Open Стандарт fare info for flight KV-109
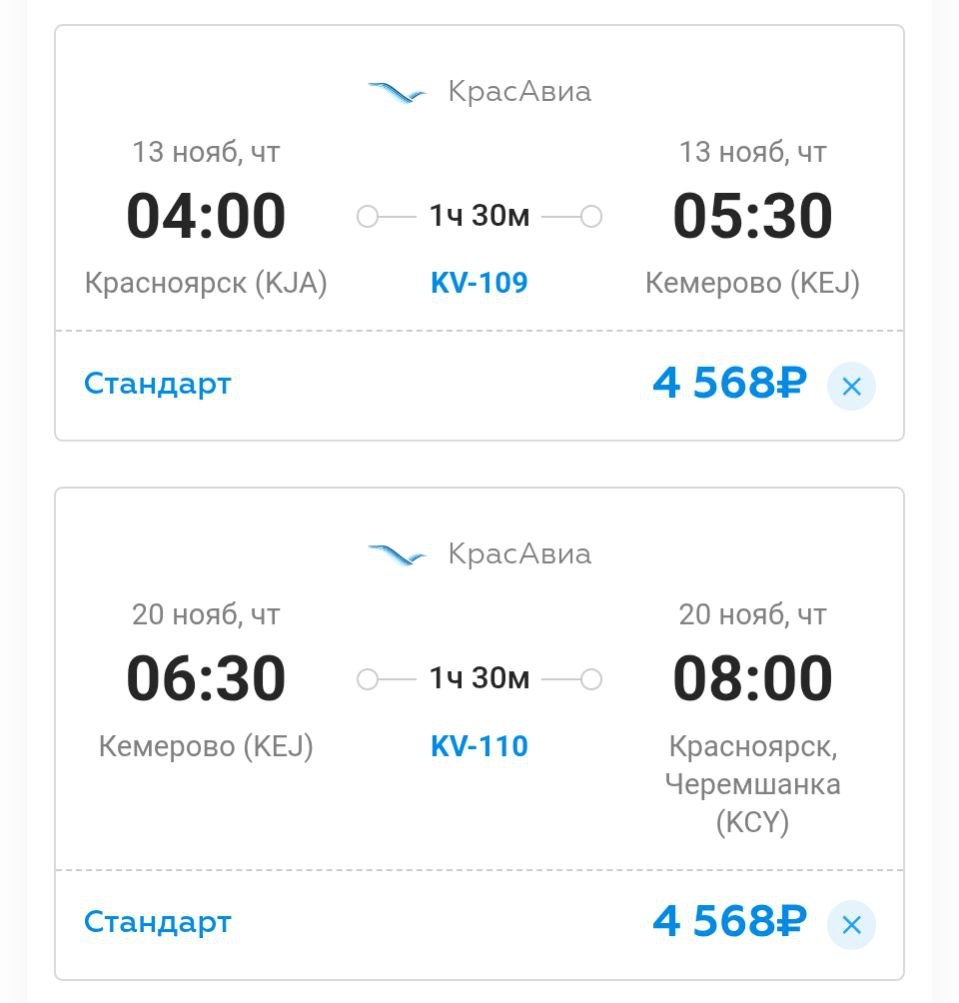 [157, 384]
